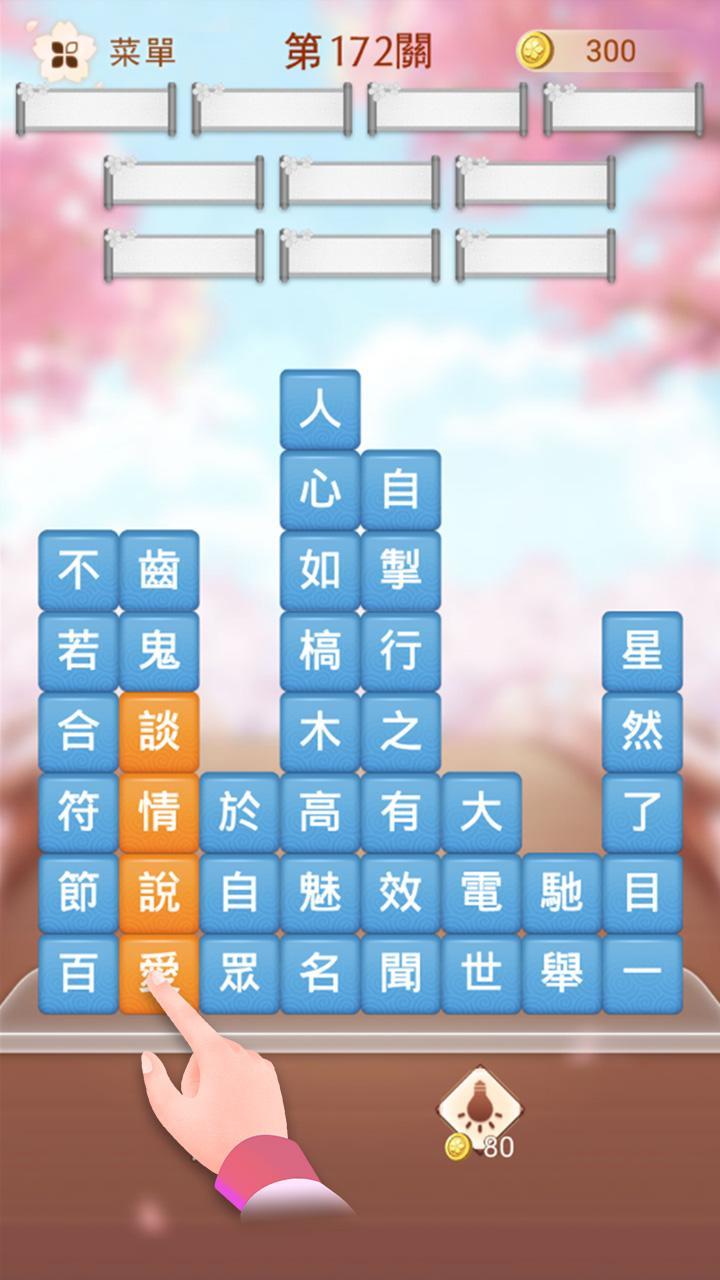The image size is (720, 1280).
Task: Tap the orange 談 tile
Action: pyautogui.click(x=159, y=732)
